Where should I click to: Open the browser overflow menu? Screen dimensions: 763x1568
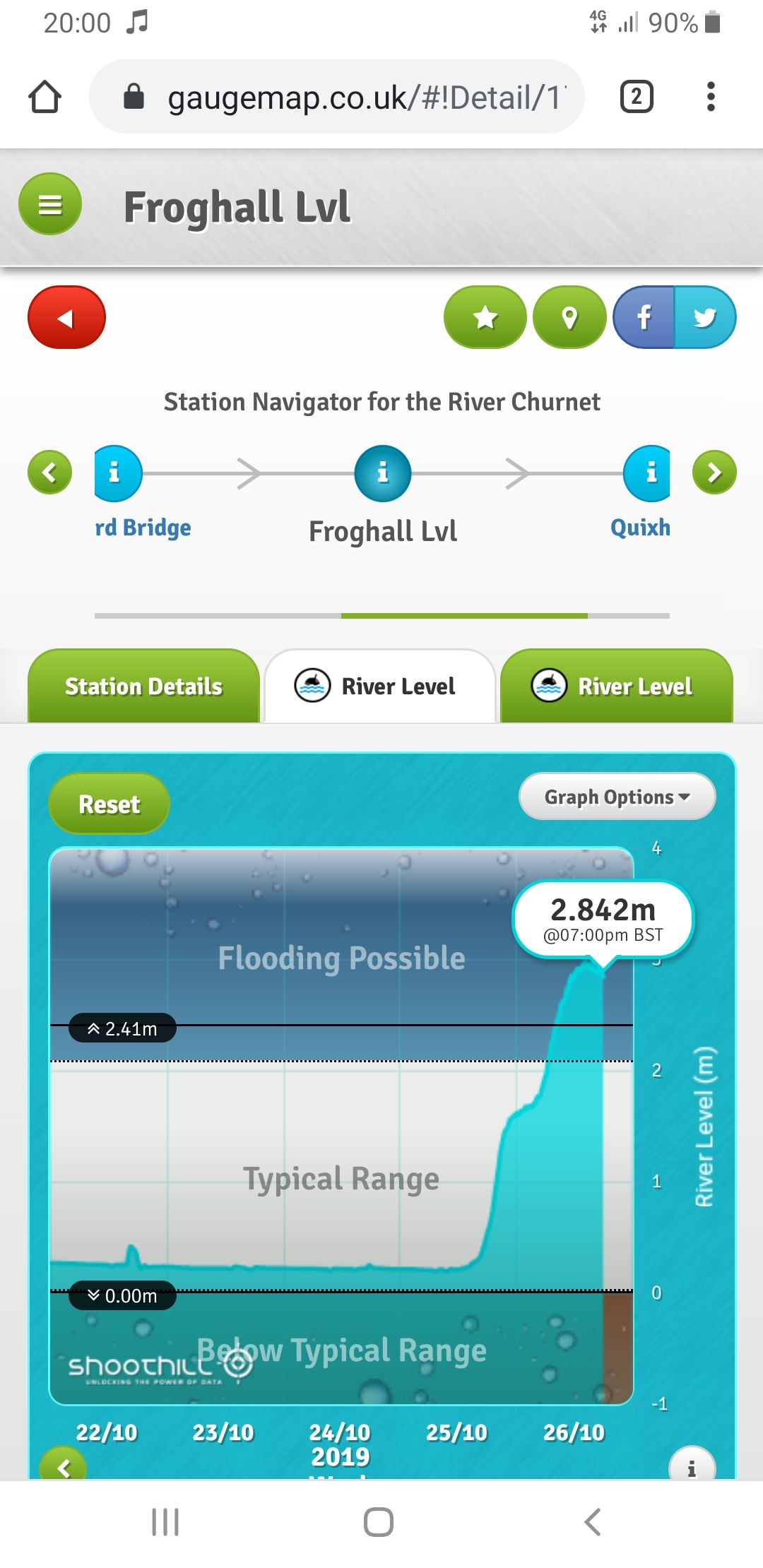coord(711,97)
